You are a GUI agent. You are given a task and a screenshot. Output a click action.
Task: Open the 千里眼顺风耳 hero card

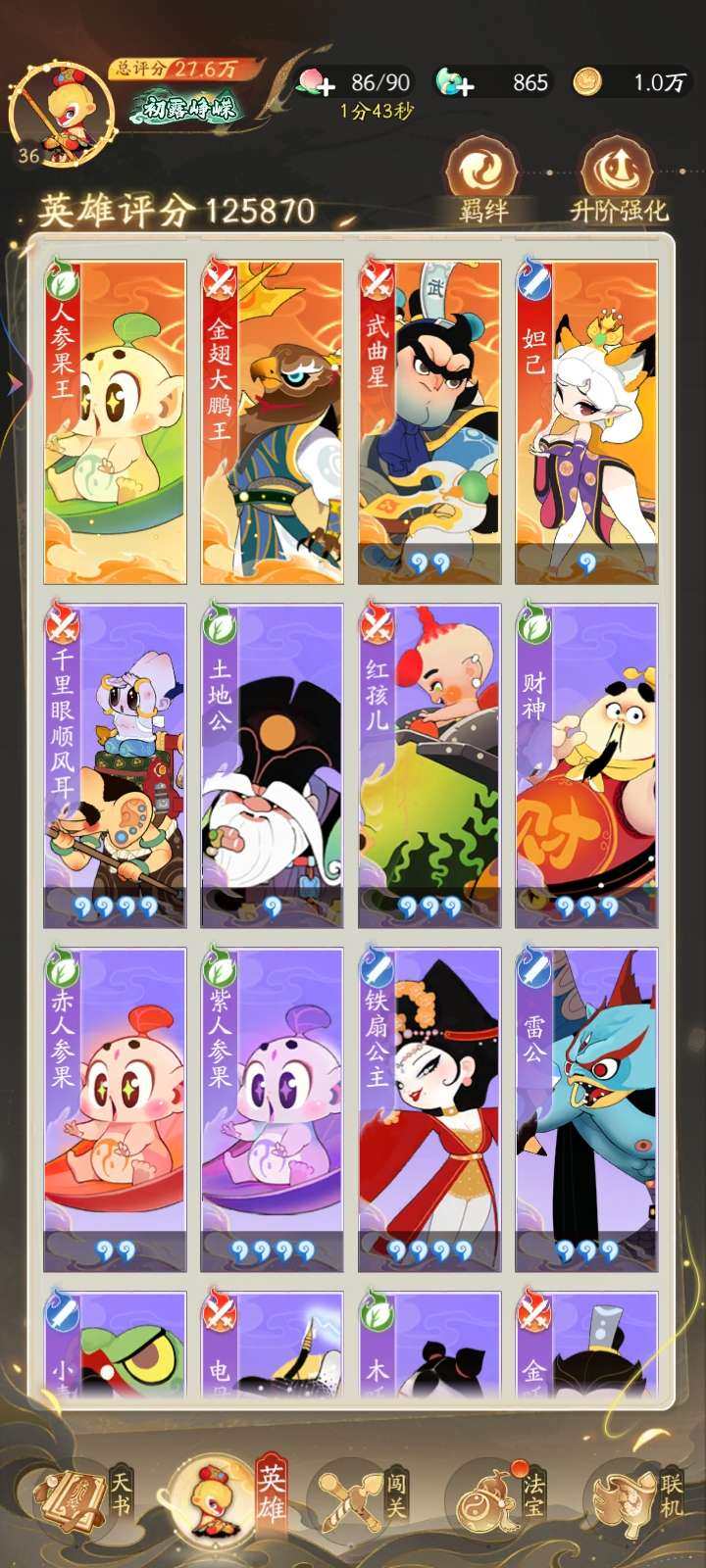[x=115, y=766]
